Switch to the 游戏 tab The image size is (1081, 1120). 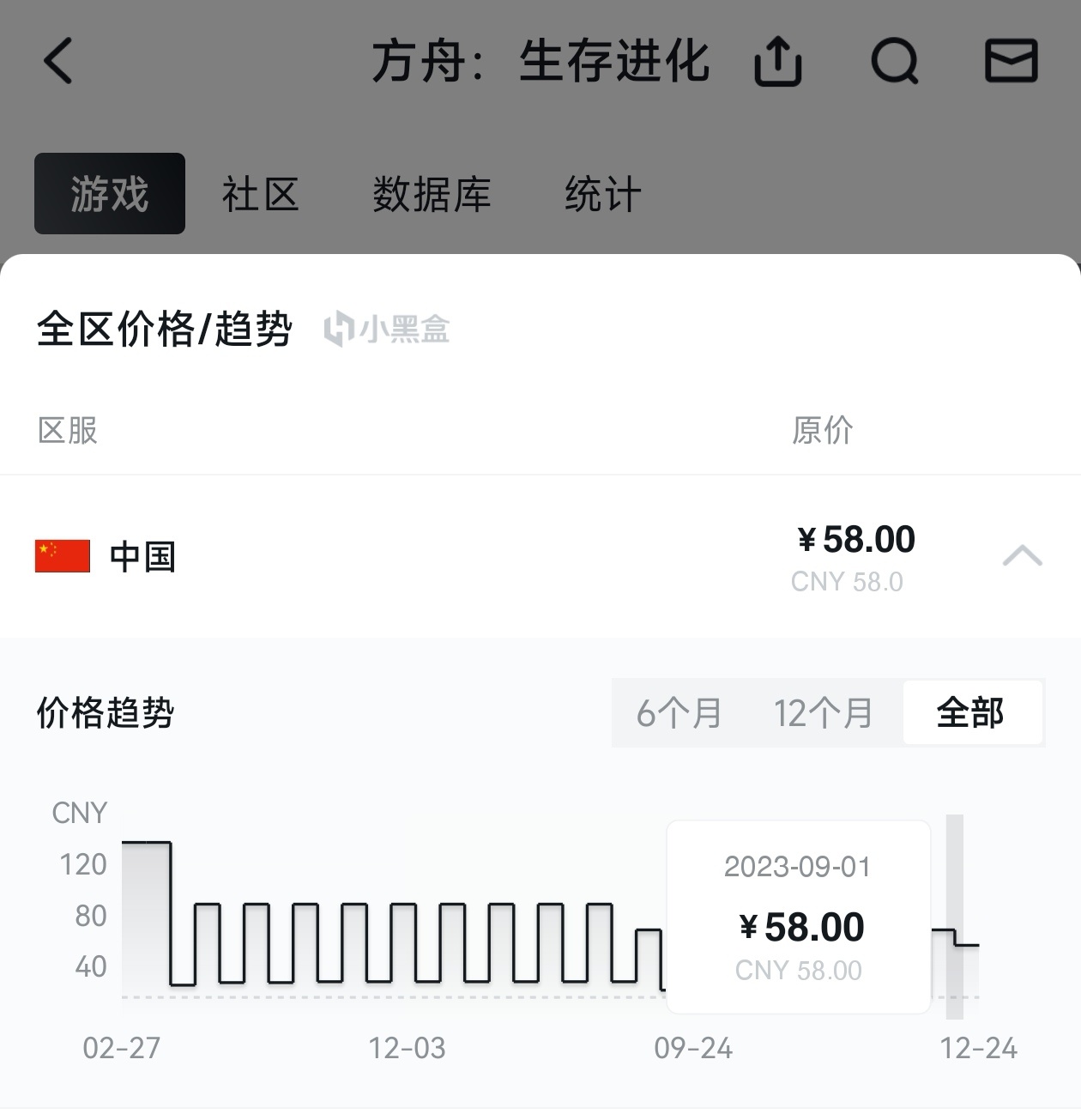pos(110,194)
